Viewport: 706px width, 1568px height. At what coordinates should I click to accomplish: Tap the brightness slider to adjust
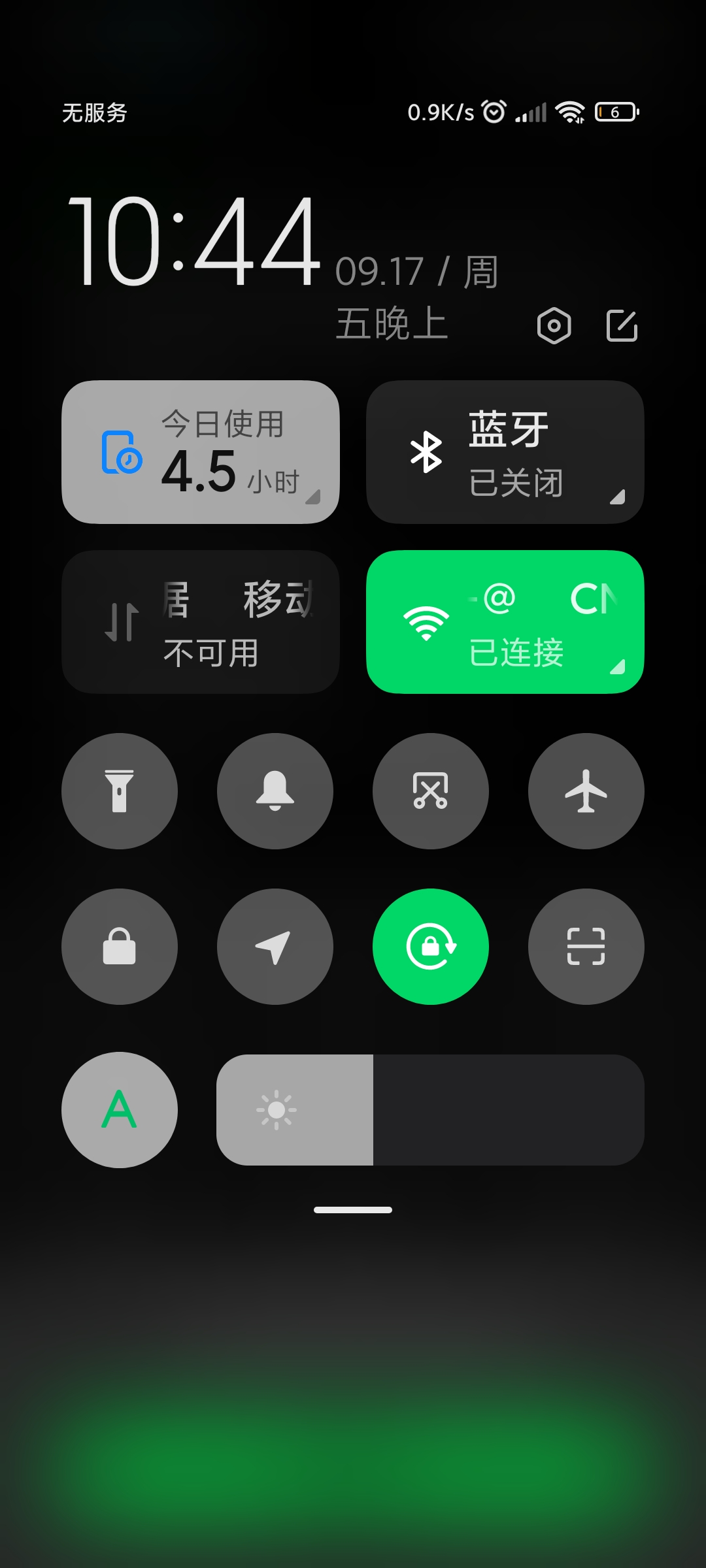[x=431, y=1110]
